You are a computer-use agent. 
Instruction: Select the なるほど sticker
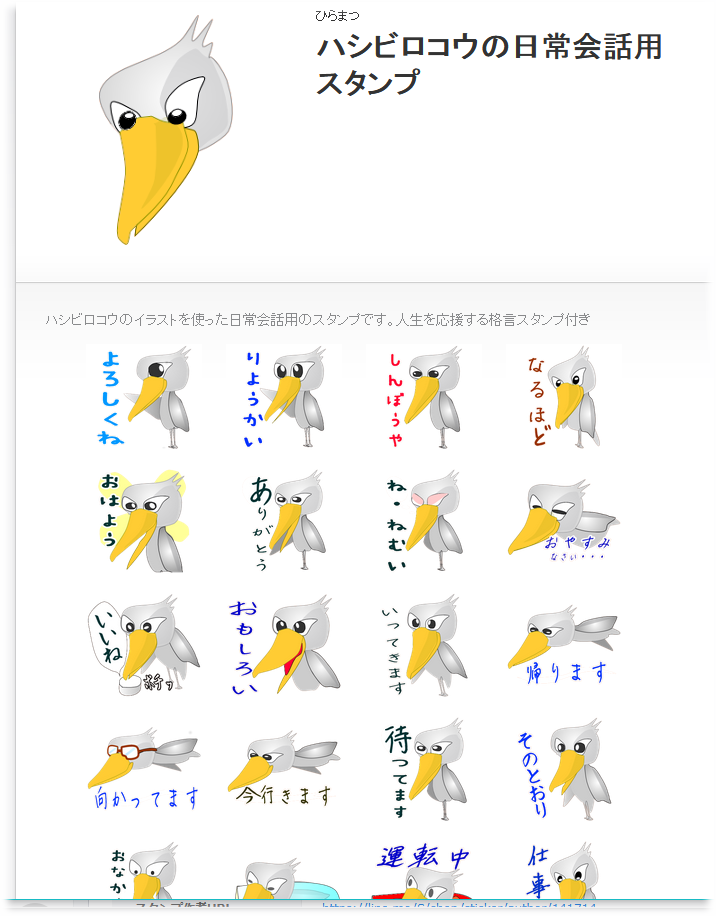click(564, 397)
